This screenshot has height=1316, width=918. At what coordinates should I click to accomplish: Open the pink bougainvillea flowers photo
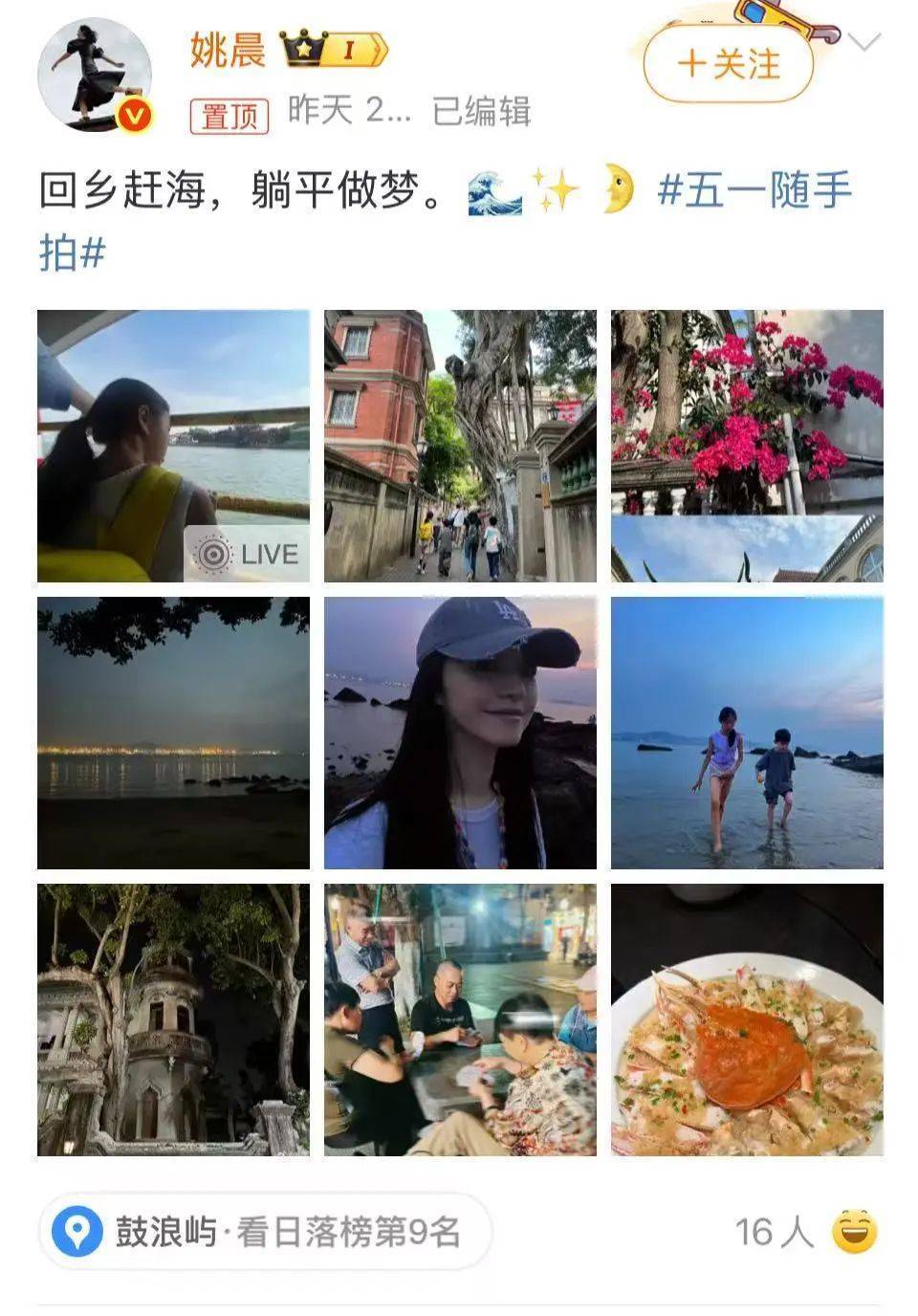pos(747,446)
